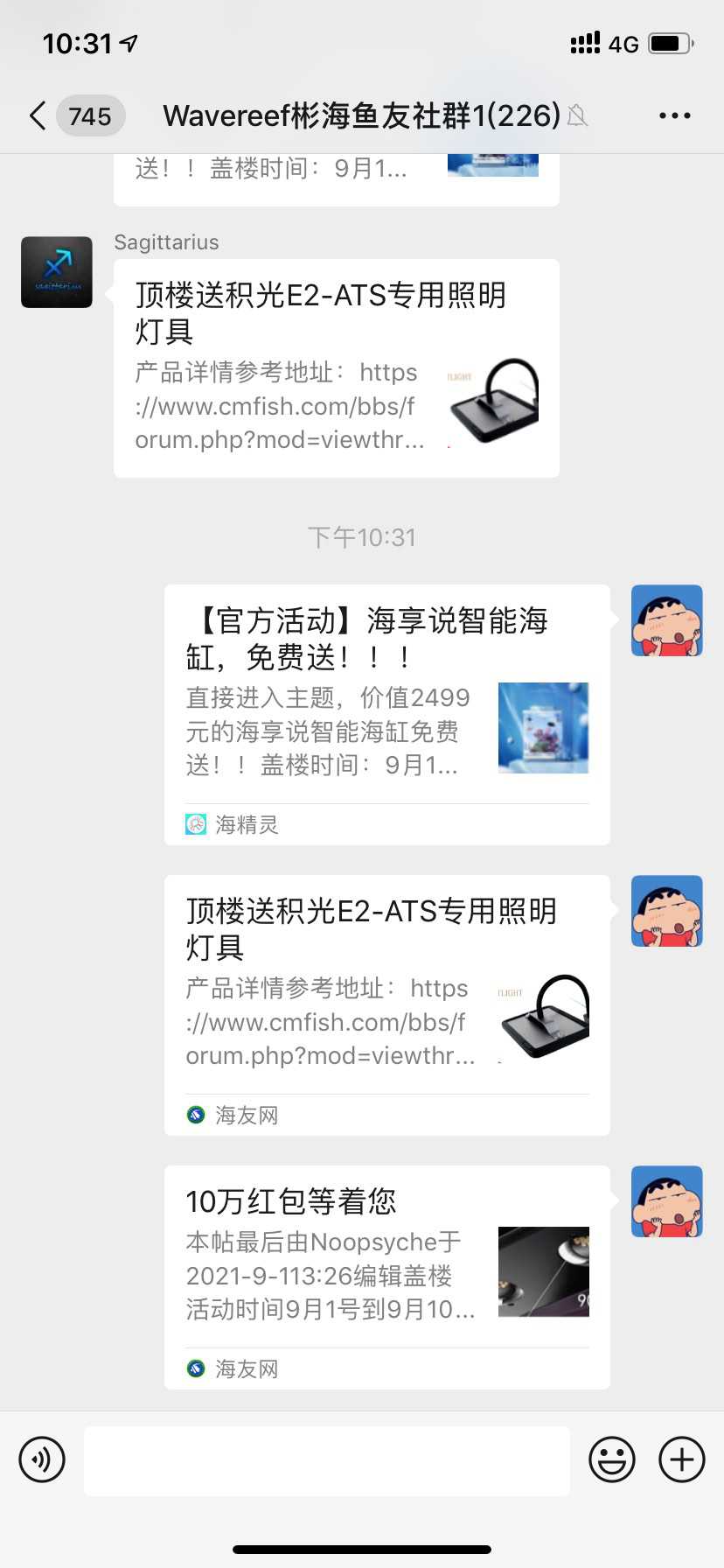Open the plus attachments menu
The width and height of the screenshot is (724, 1568).
pos(681,1459)
